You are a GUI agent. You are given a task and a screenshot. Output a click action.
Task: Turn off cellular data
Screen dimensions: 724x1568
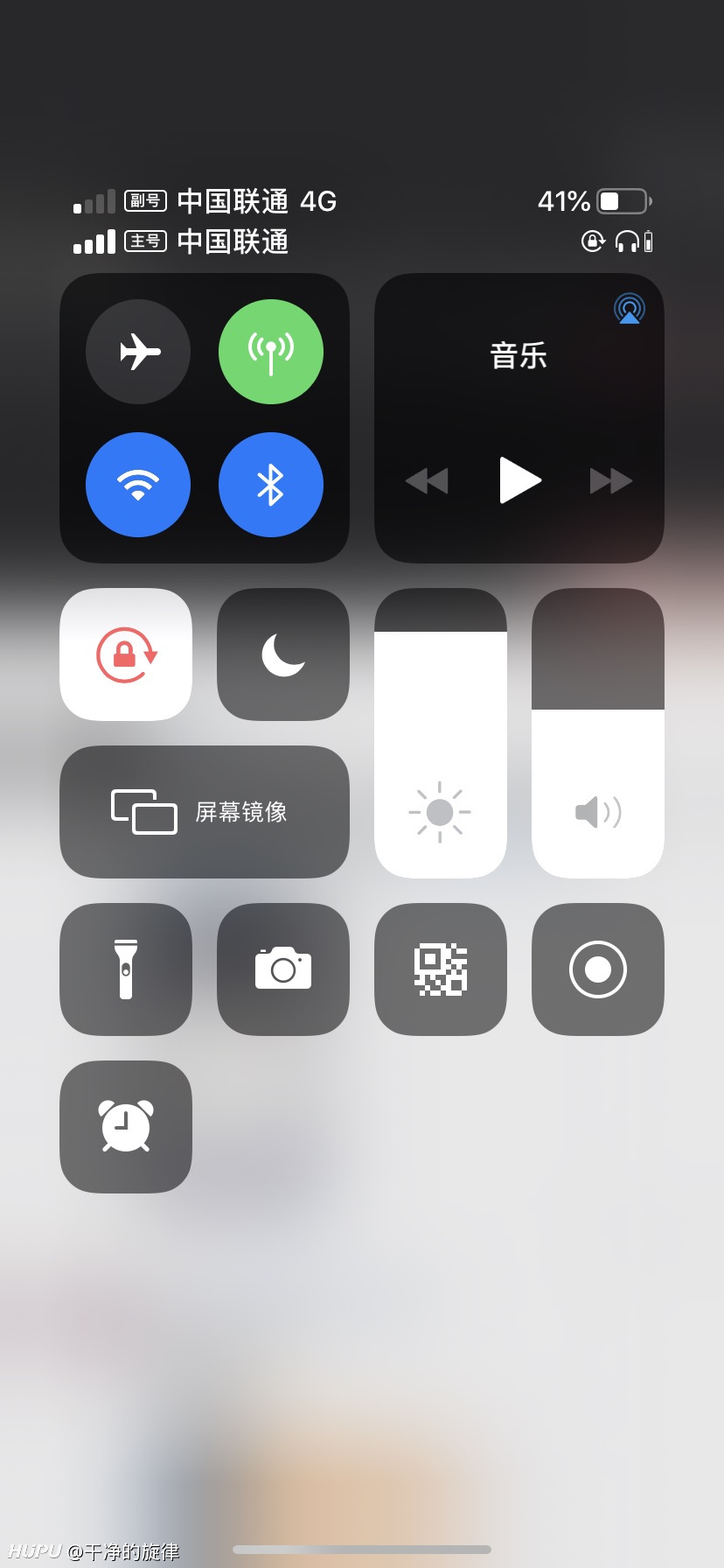[x=271, y=352]
